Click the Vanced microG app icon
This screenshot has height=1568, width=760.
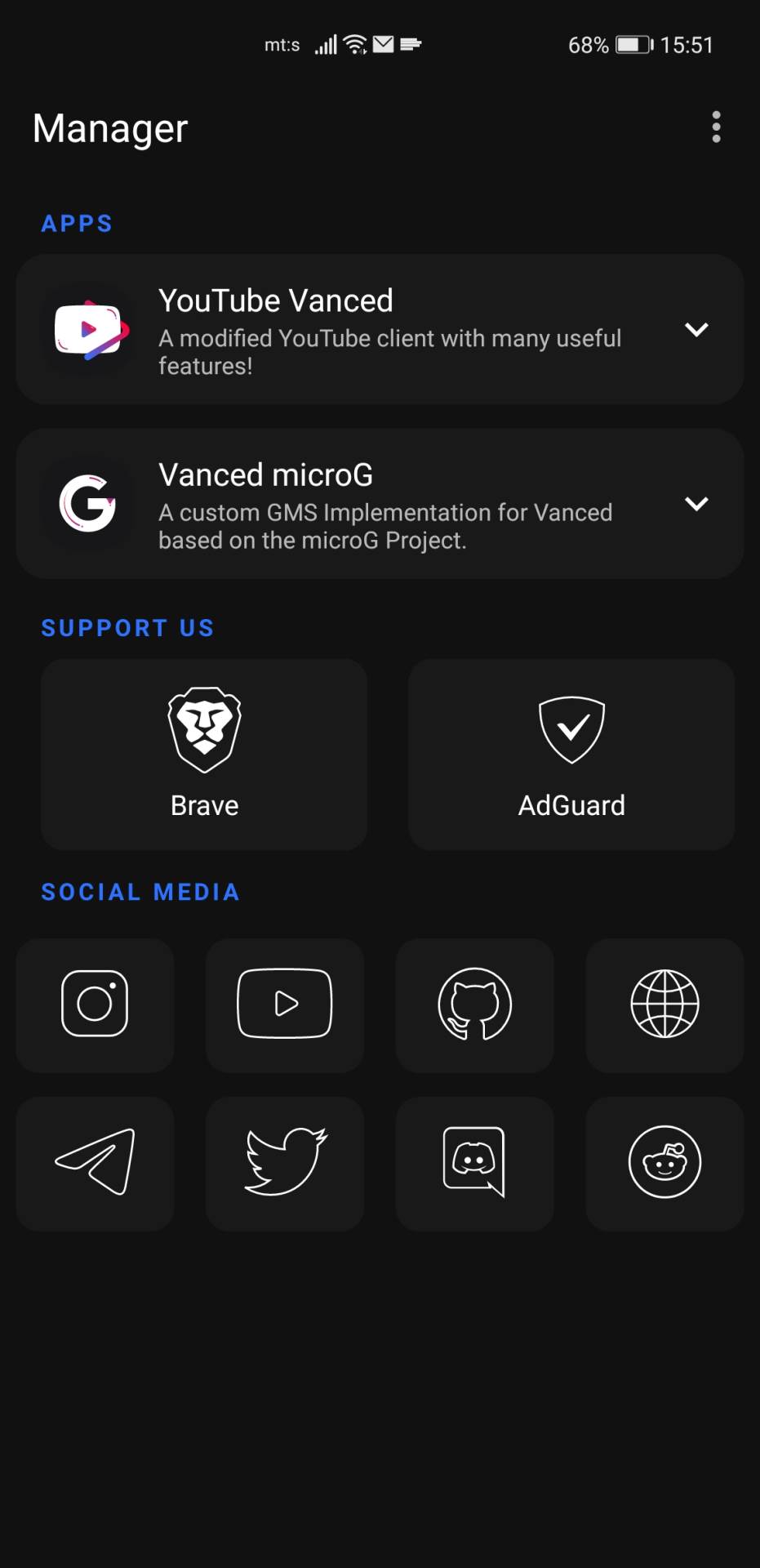[87, 504]
